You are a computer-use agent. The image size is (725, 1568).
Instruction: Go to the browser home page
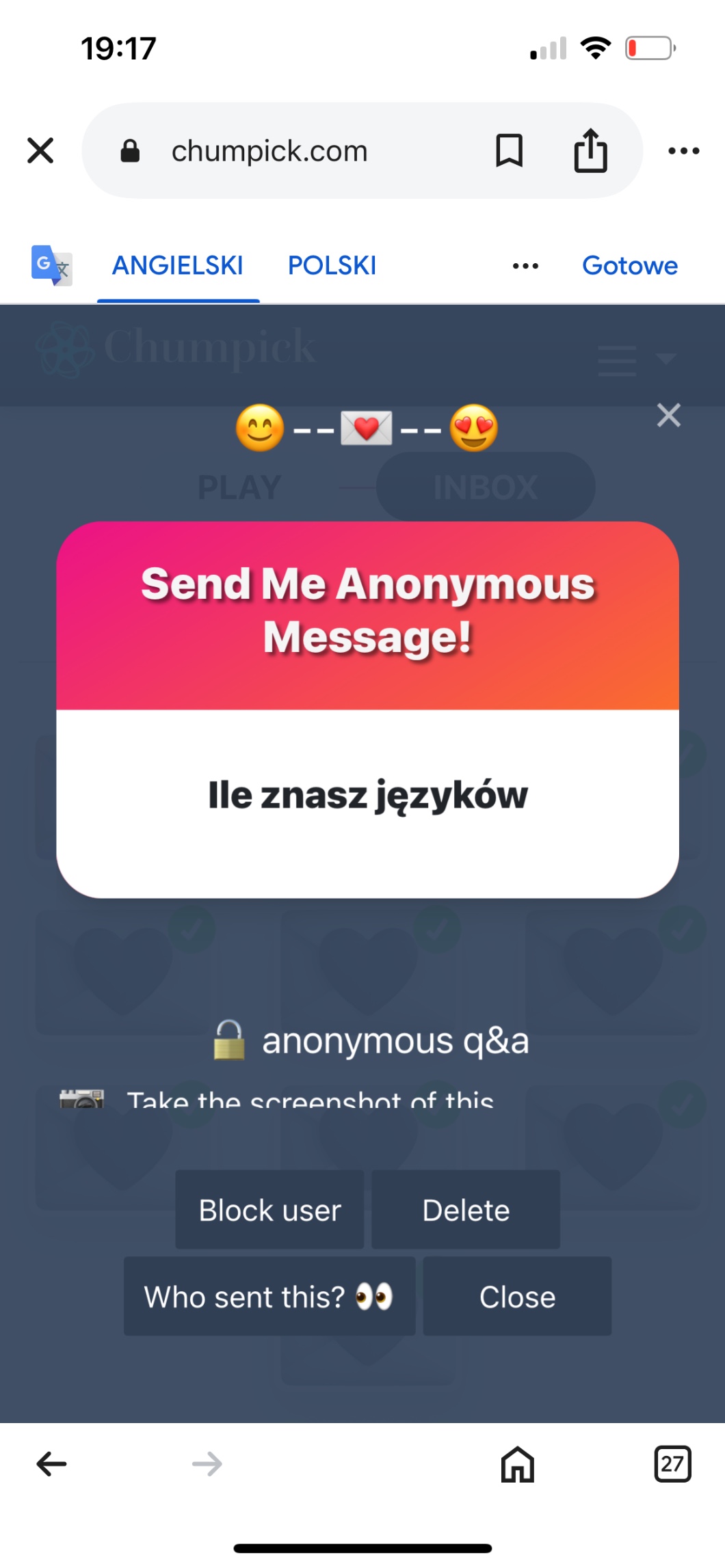pos(518,1463)
